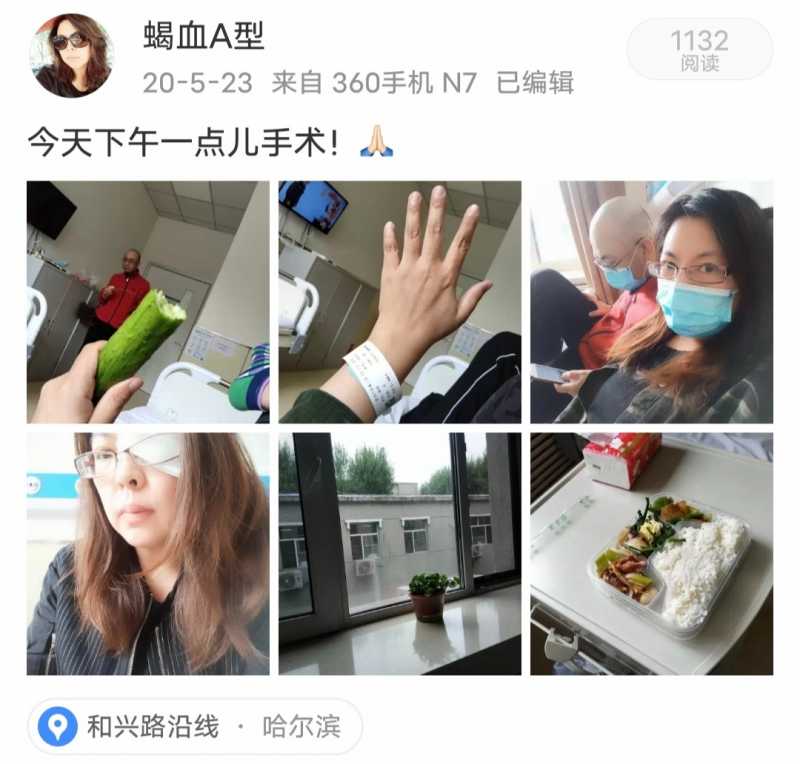Viewport: 800px width, 764px height.
Task: Open the photo of the cucumber in hand
Action: point(147,302)
